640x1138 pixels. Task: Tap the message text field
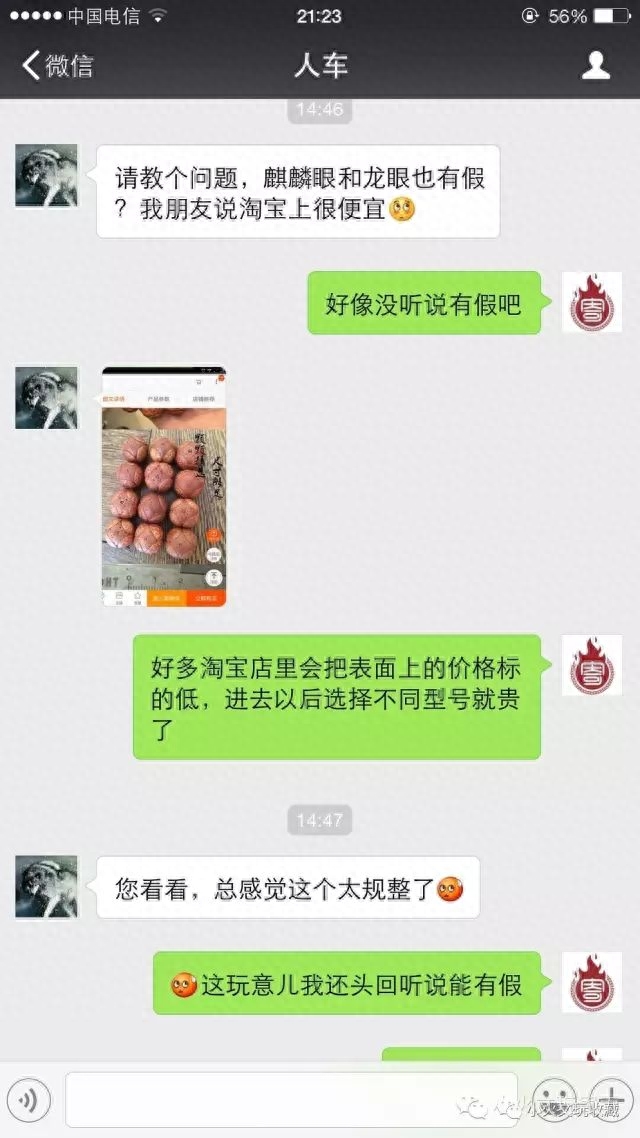coord(291,1100)
